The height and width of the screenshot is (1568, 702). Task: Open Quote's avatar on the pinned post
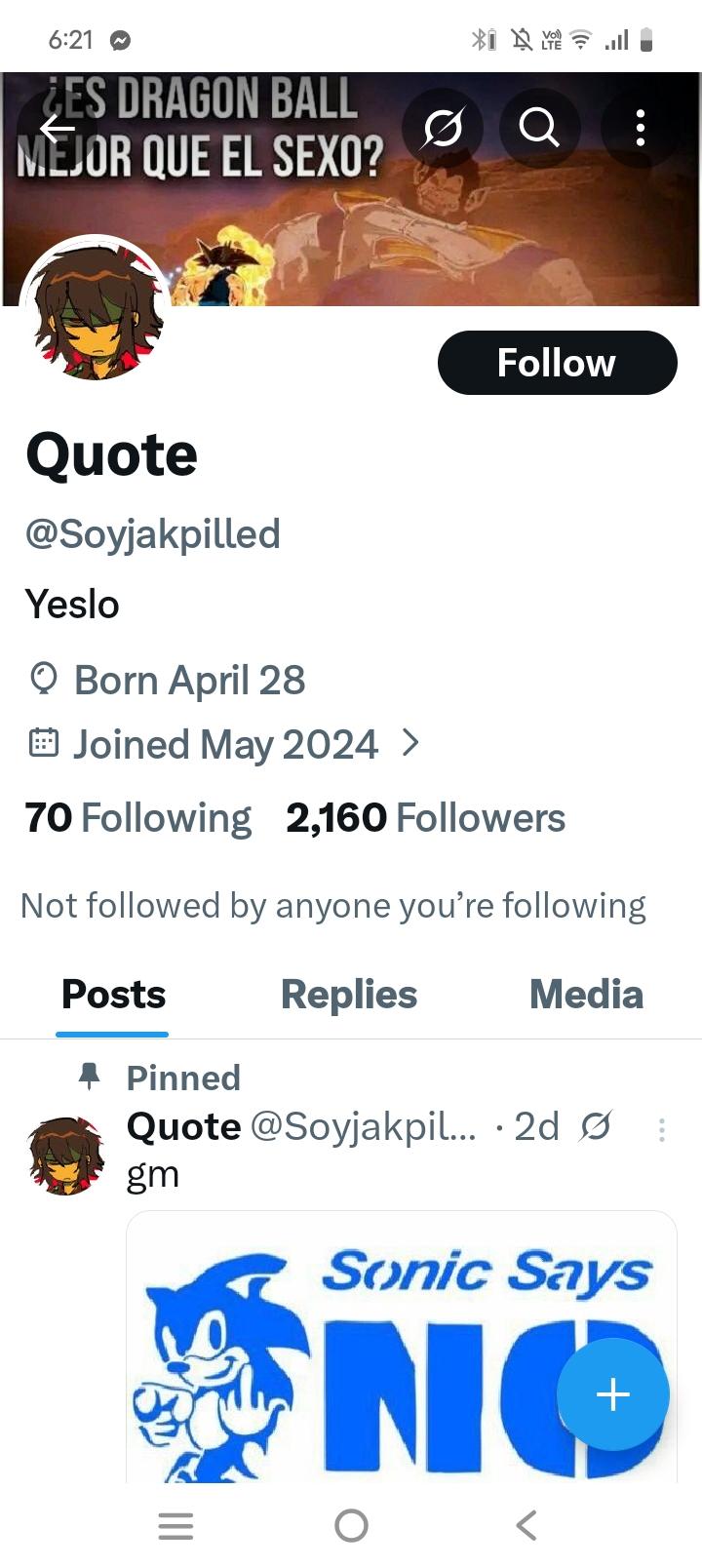pos(65,1156)
